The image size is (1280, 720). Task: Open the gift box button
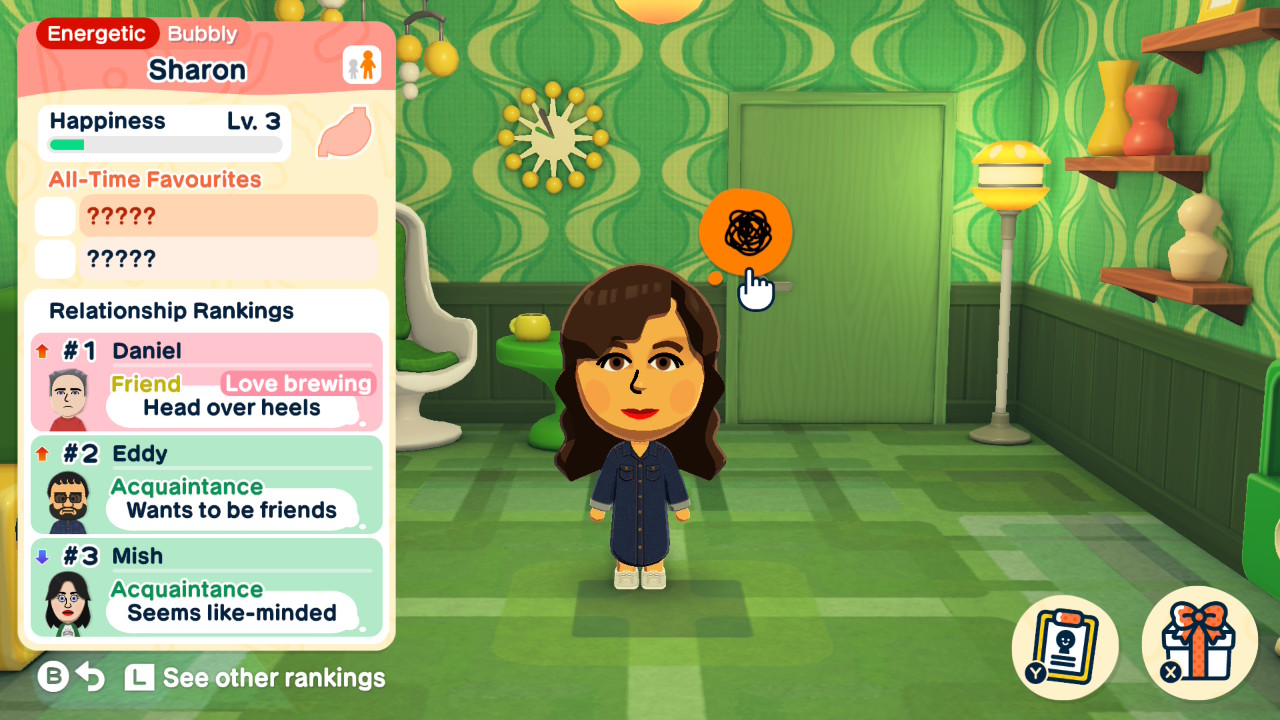pos(1199,642)
